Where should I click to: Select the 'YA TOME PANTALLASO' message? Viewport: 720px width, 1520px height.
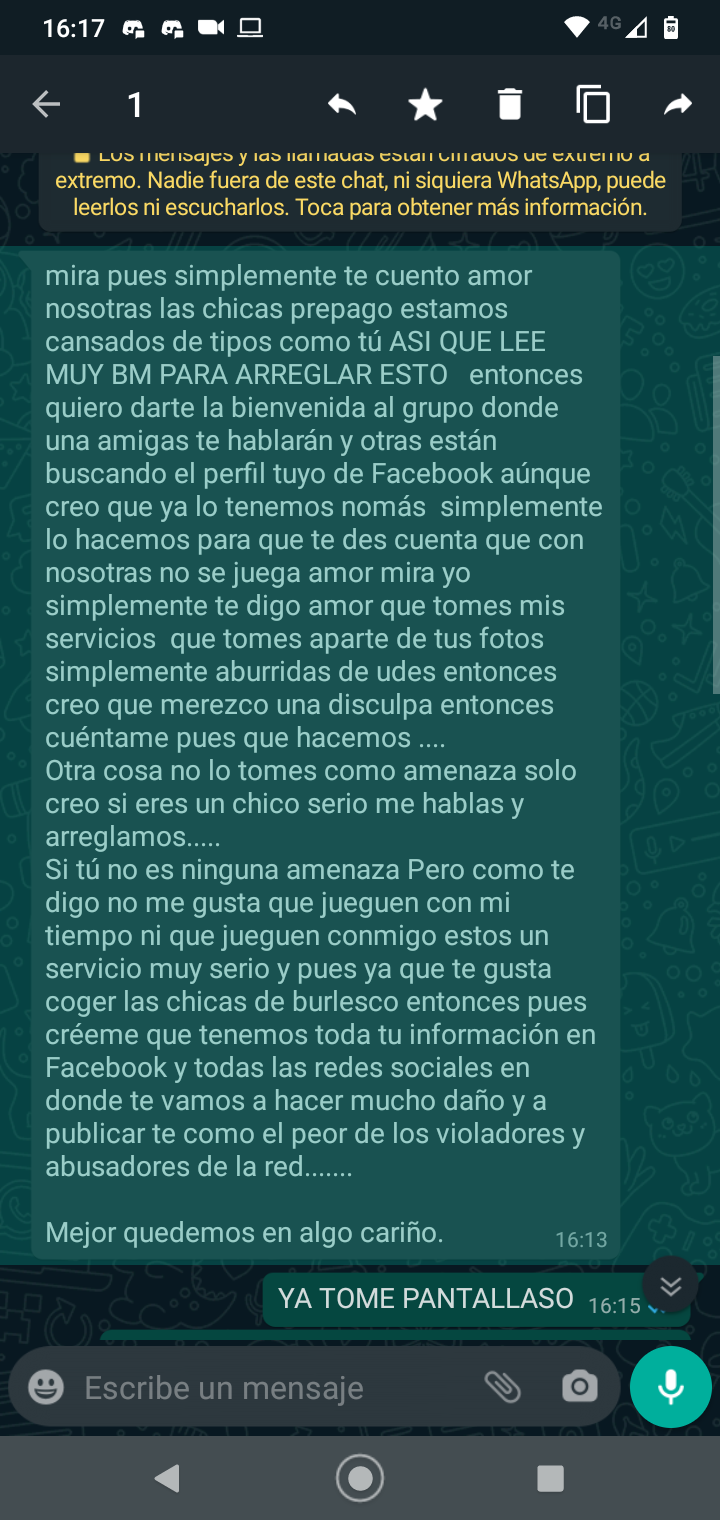pyautogui.click(x=426, y=1299)
